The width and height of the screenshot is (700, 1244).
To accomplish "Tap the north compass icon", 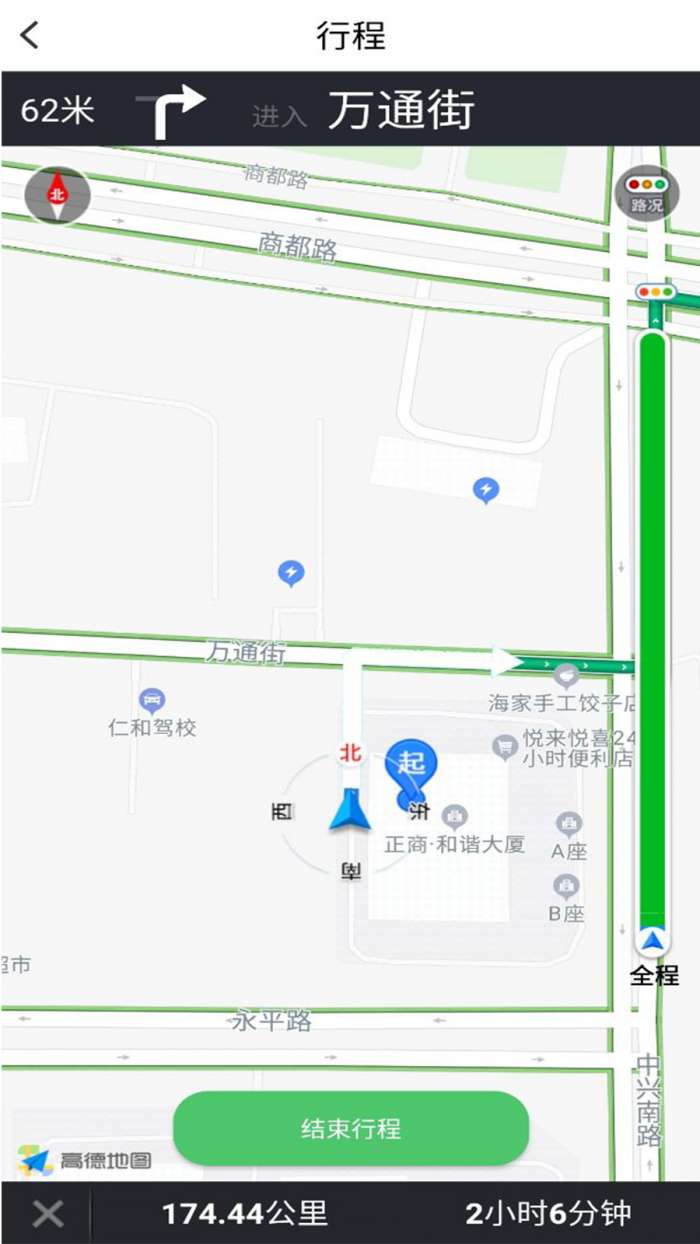I will pos(57,195).
